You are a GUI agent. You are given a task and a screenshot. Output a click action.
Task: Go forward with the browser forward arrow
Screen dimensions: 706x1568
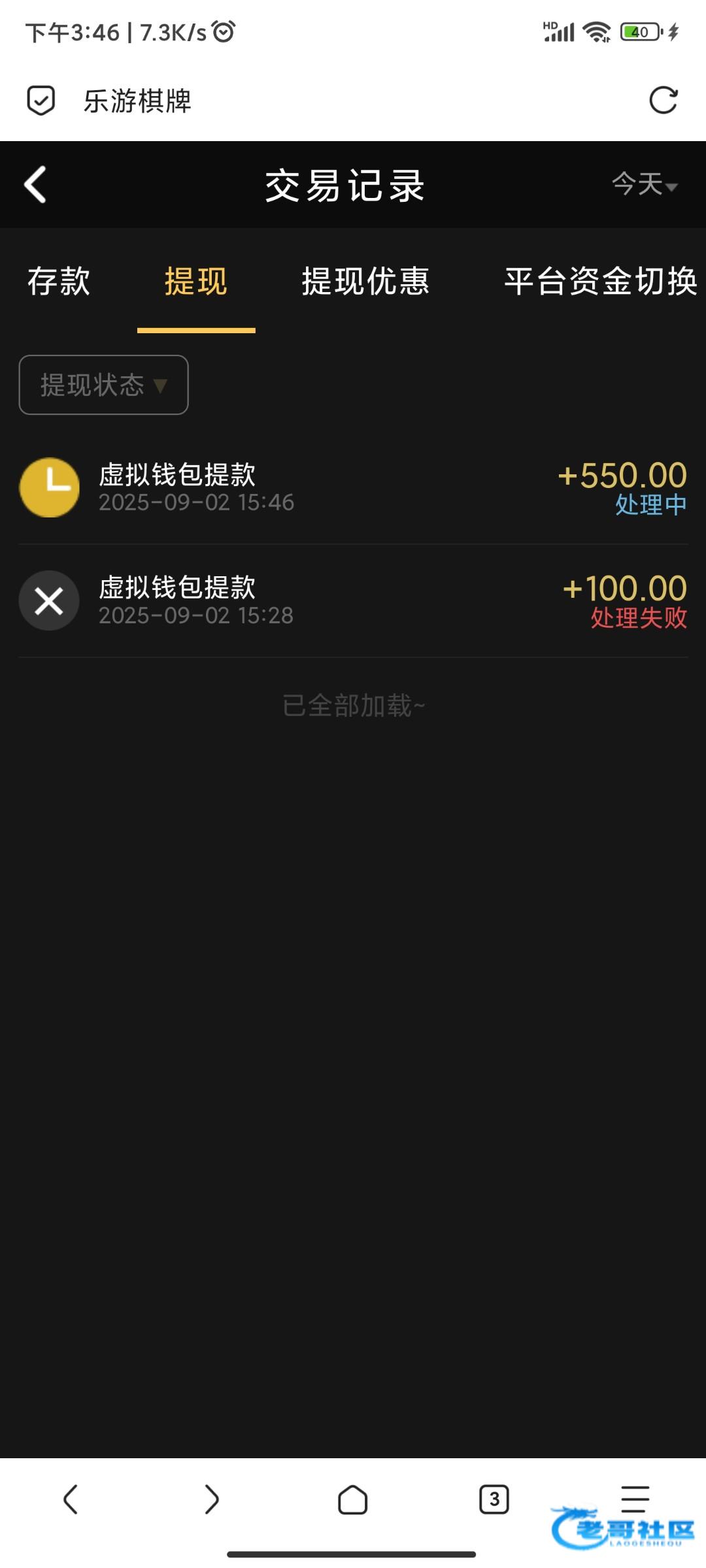pyautogui.click(x=211, y=1499)
